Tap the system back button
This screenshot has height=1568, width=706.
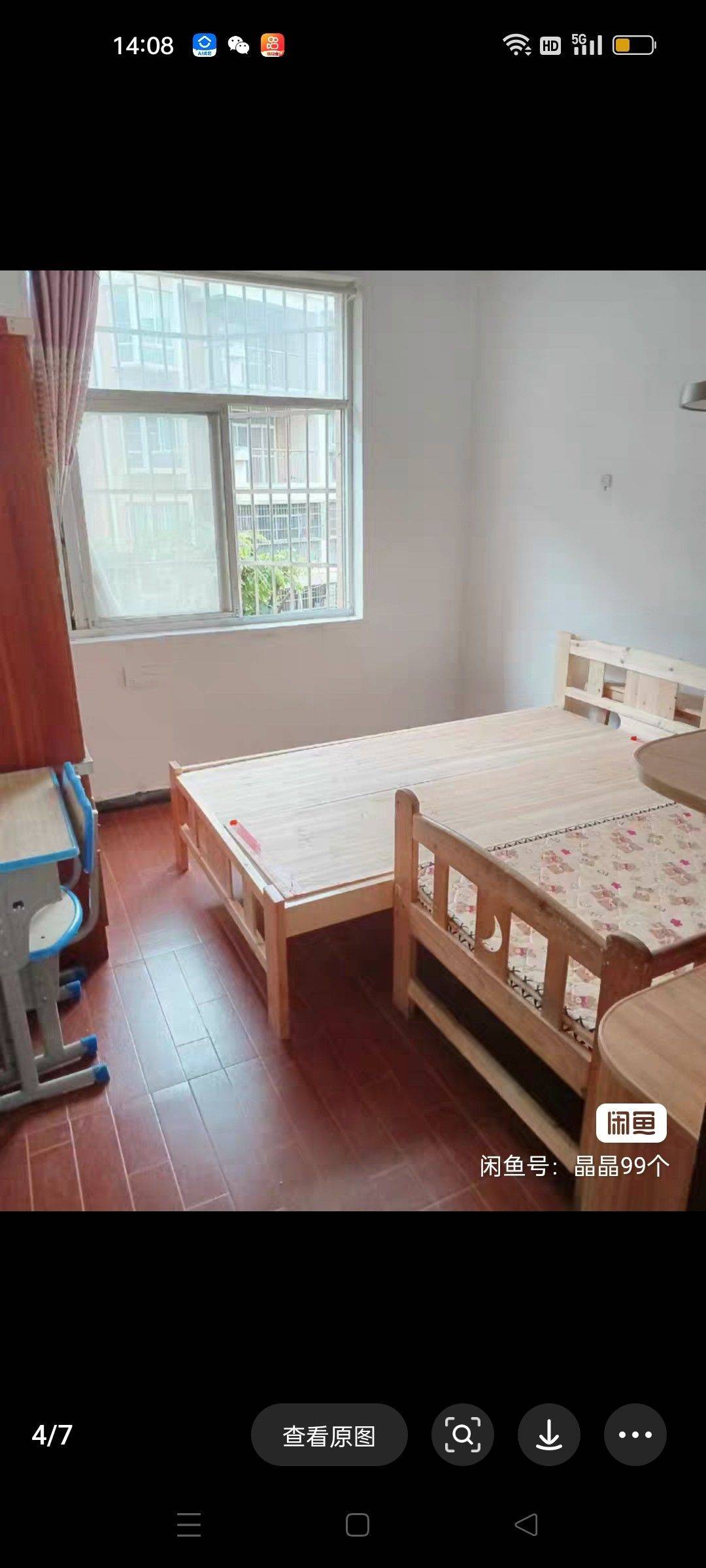pyautogui.click(x=526, y=1525)
